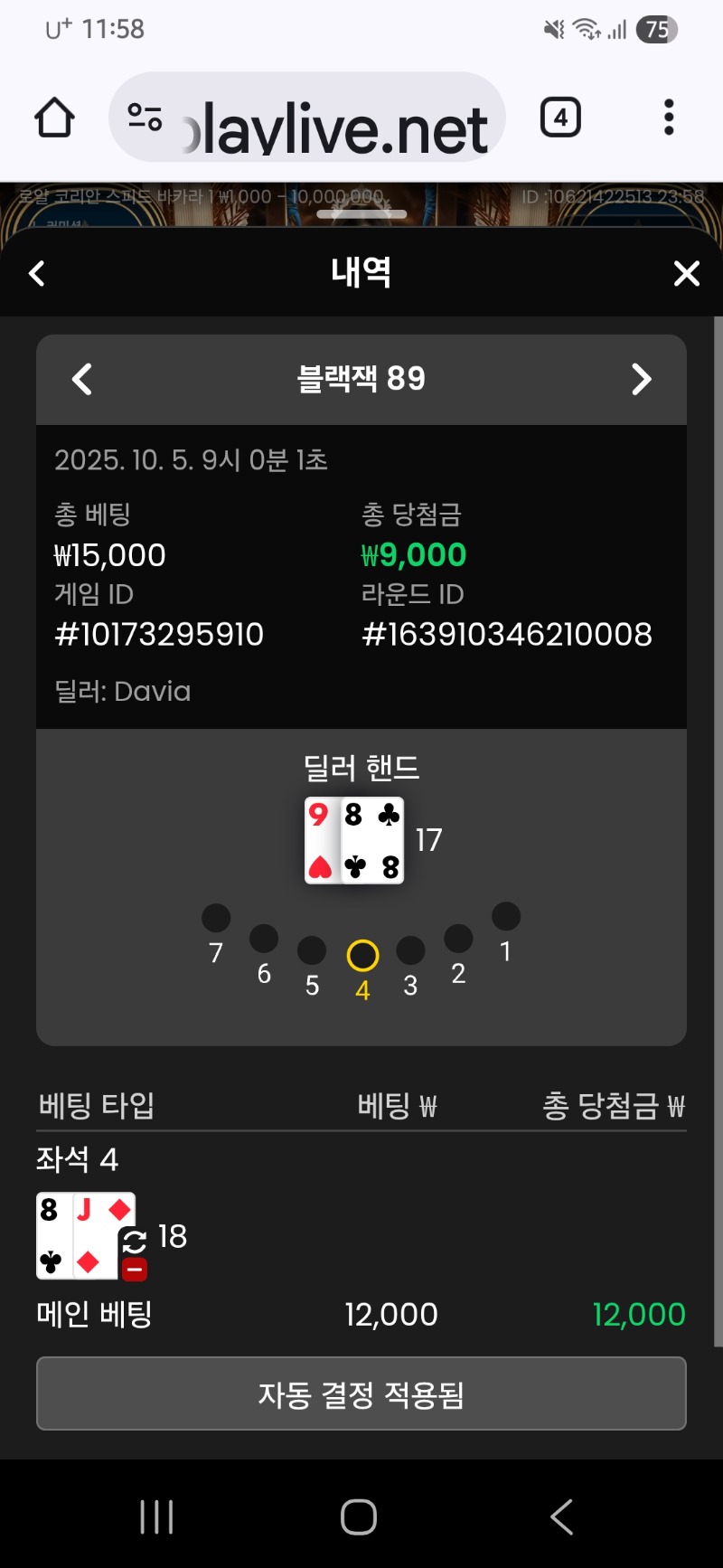
Task: Open the browser home page
Action: [54, 118]
